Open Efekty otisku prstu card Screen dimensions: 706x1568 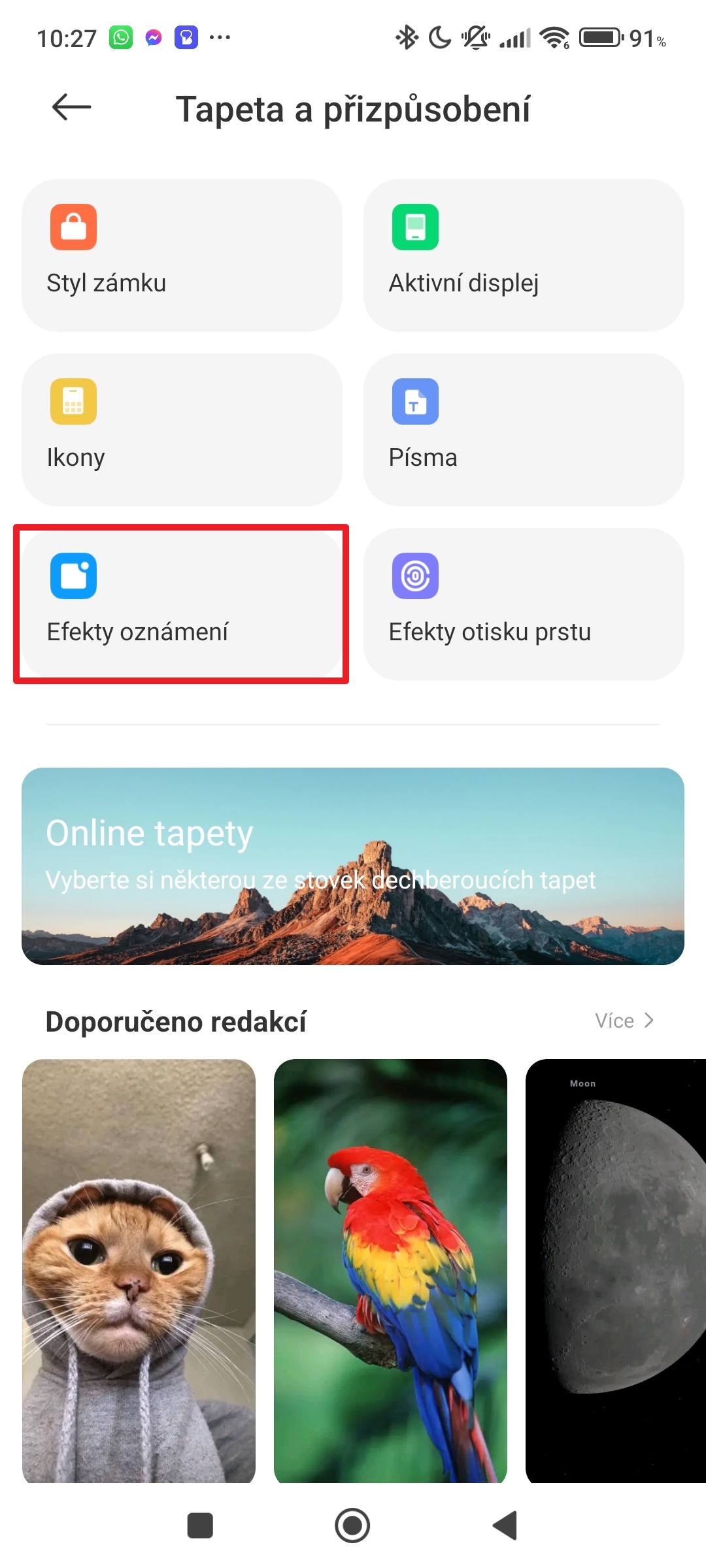(524, 604)
